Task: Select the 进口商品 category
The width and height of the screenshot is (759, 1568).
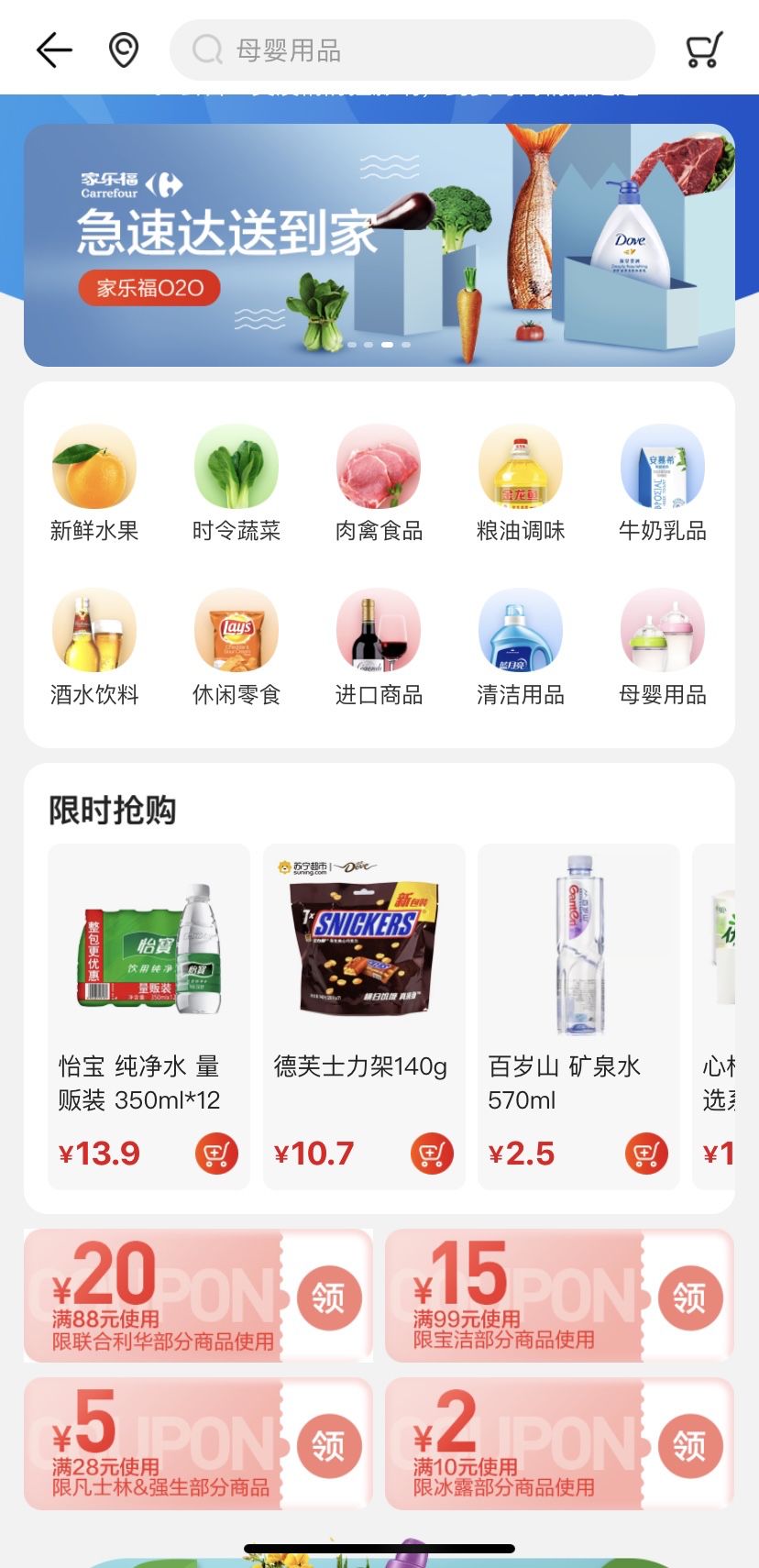Action: (379, 646)
